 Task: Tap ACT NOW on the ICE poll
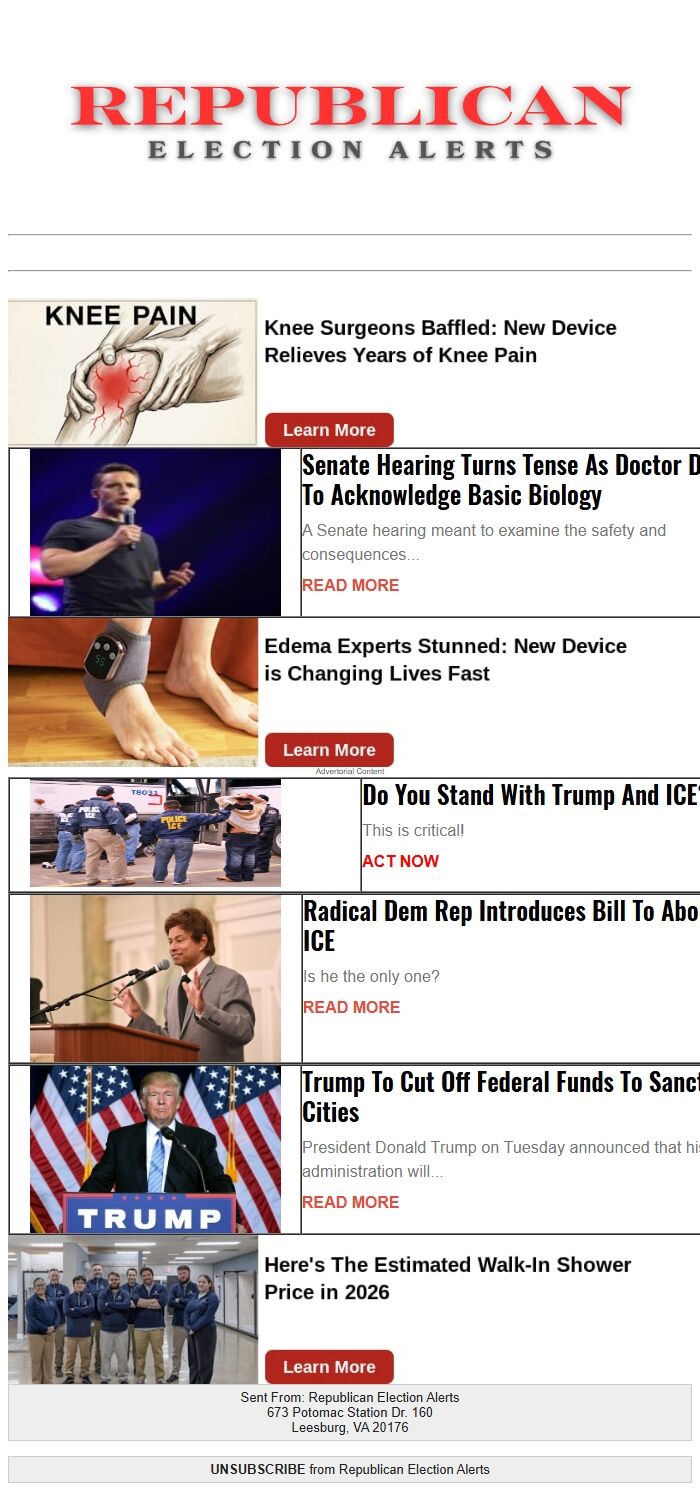[400, 861]
